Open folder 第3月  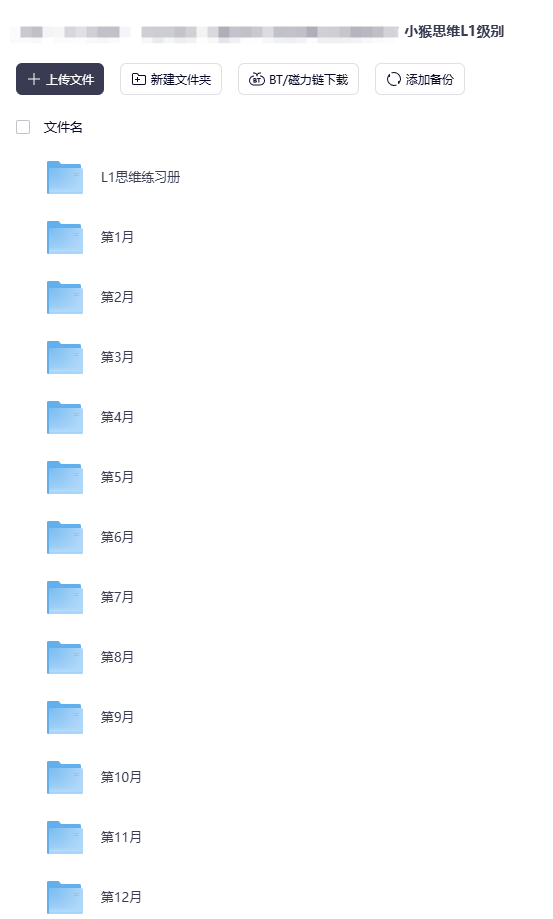click(x=117, y=357)
